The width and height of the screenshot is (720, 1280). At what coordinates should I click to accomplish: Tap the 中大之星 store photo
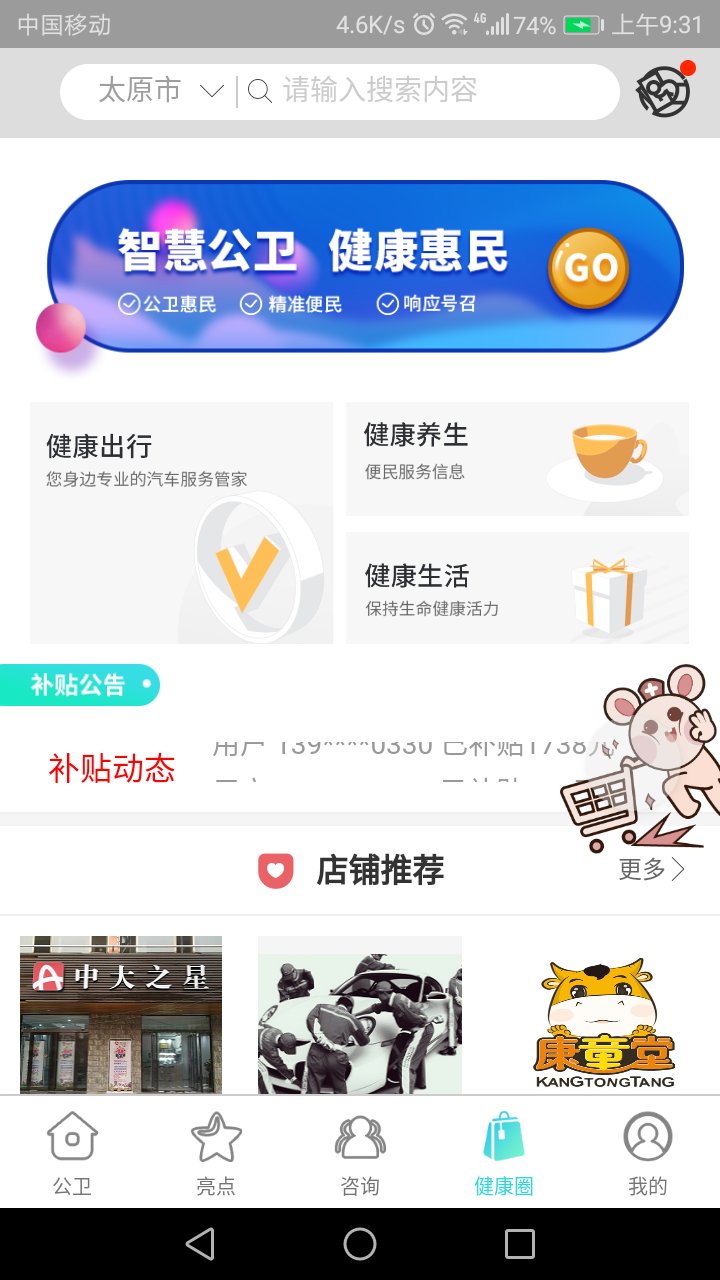coord(120,1015)
